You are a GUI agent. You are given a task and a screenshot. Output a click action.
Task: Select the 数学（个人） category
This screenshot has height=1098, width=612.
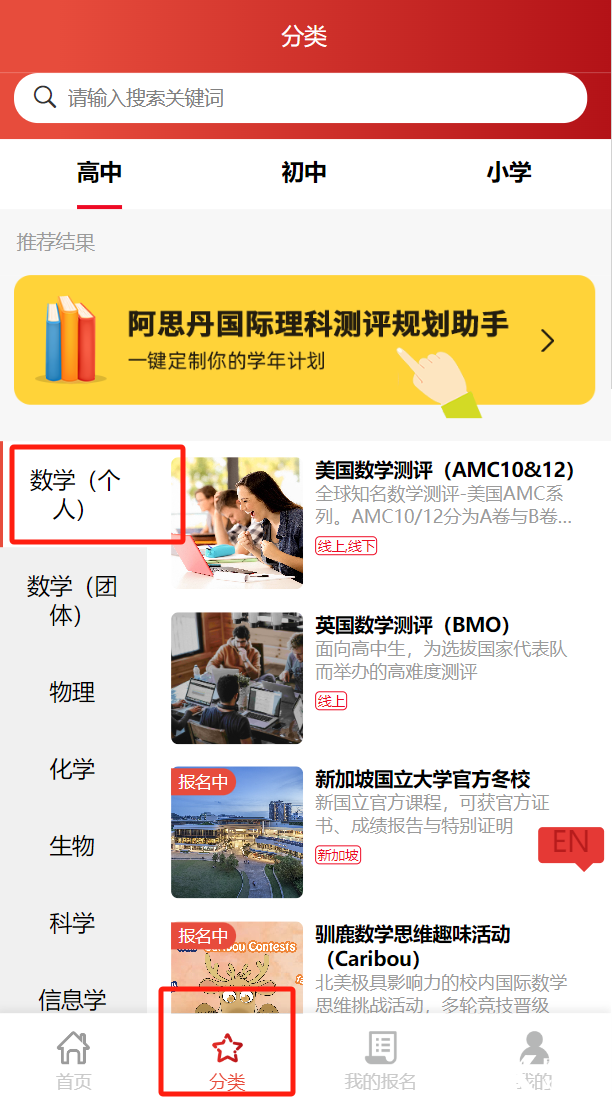tap(75, 494)
